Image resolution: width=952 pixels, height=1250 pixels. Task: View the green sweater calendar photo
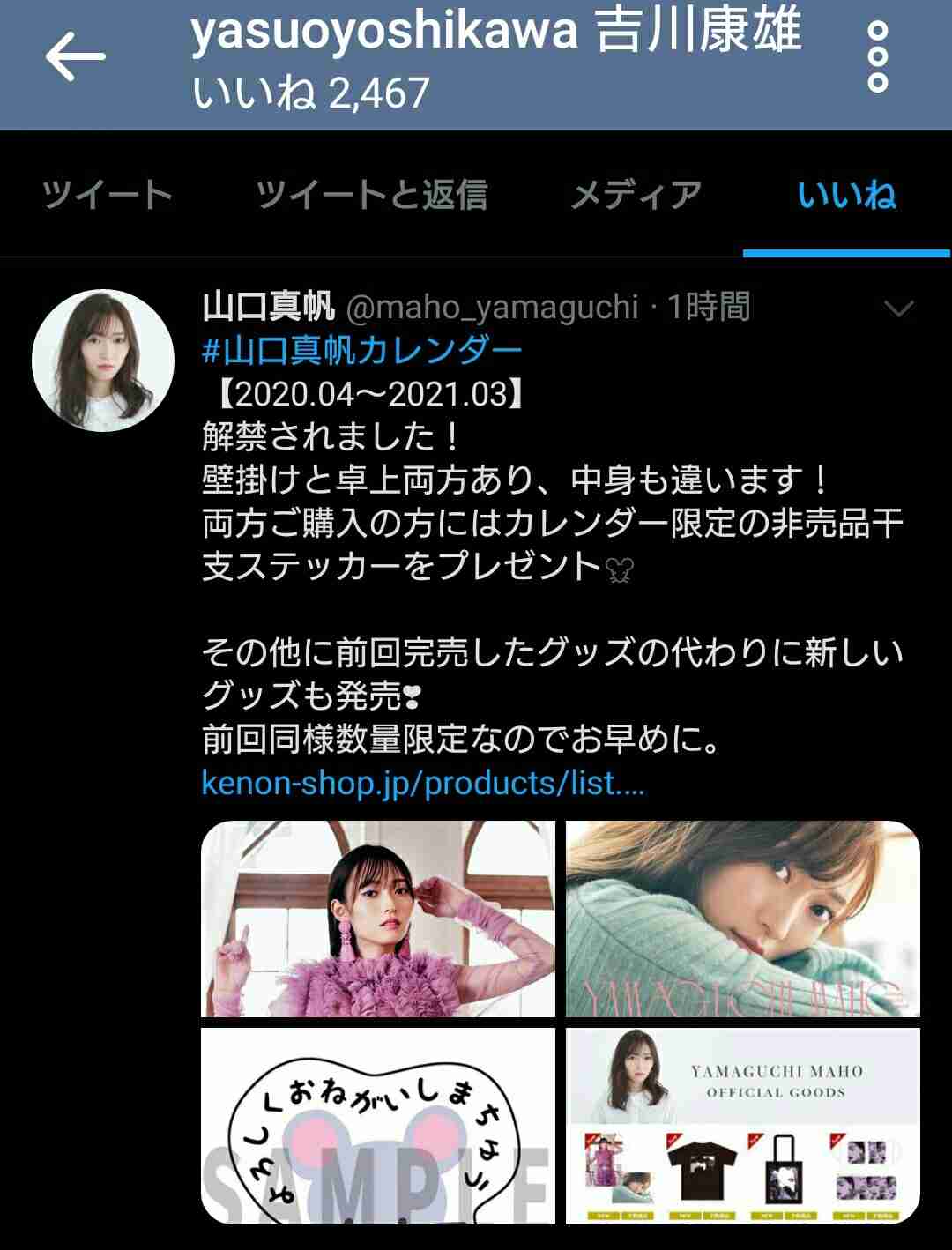click(743, 919)
